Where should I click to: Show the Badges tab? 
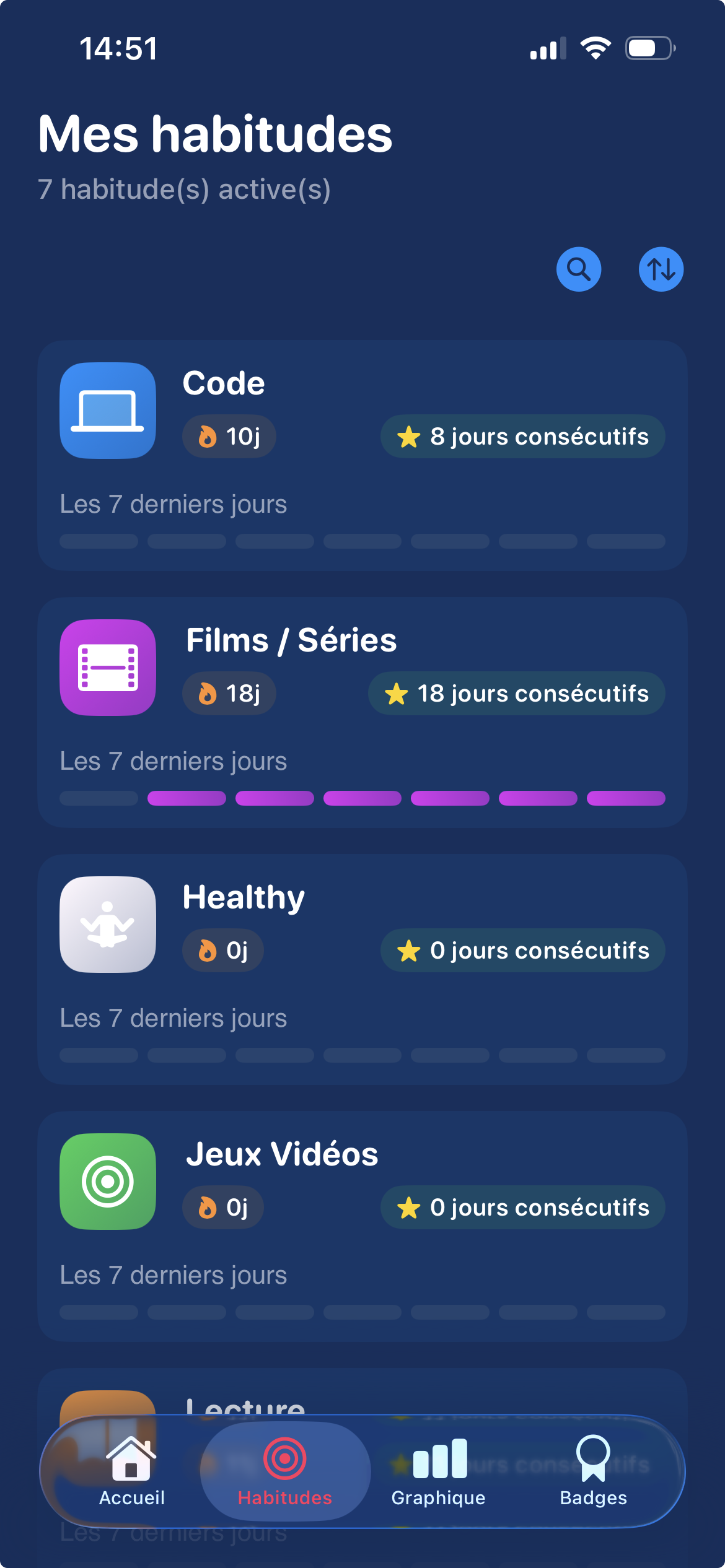point(593,1471)
